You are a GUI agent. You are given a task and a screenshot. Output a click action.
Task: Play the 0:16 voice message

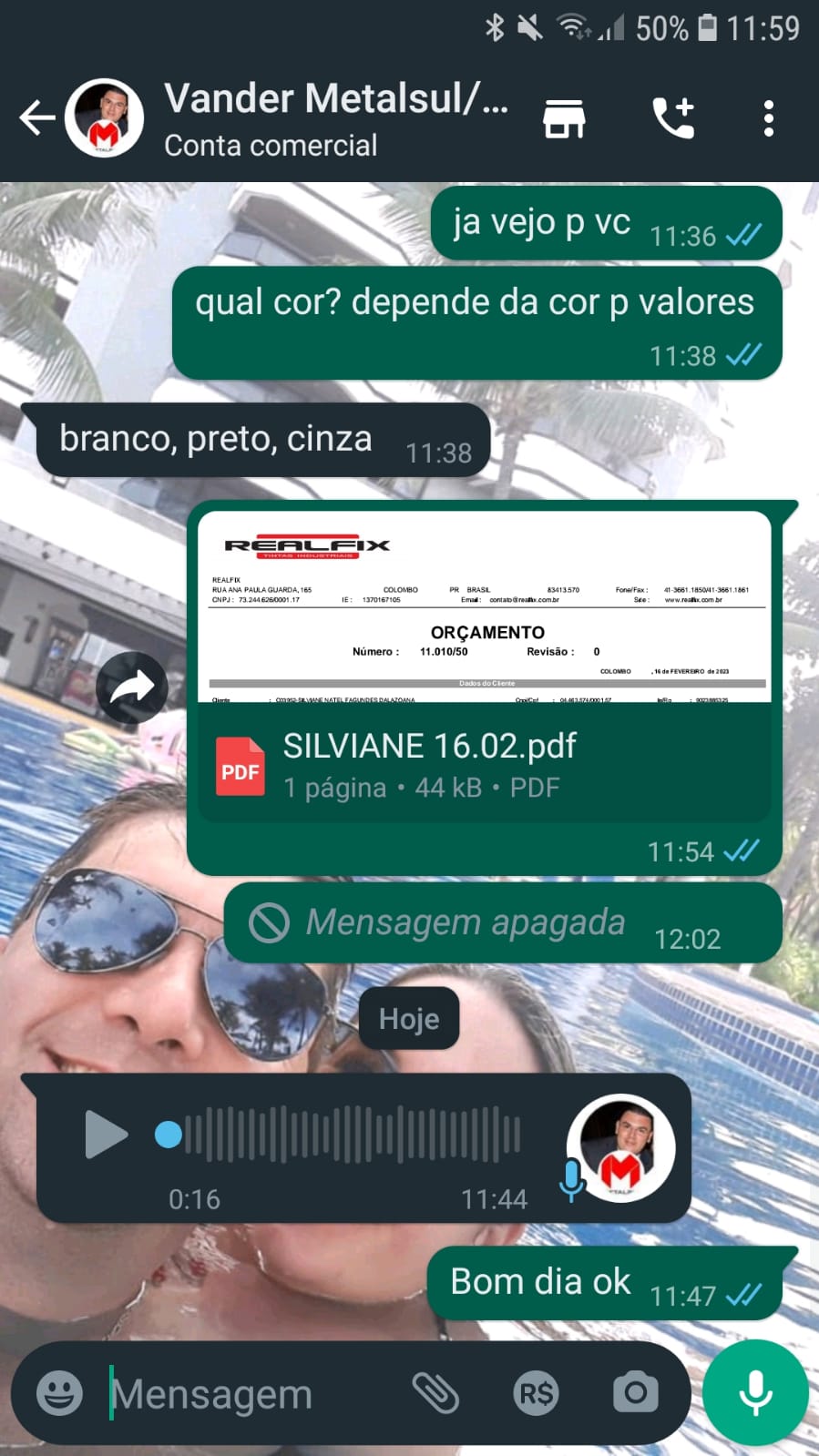[106, 1135]
